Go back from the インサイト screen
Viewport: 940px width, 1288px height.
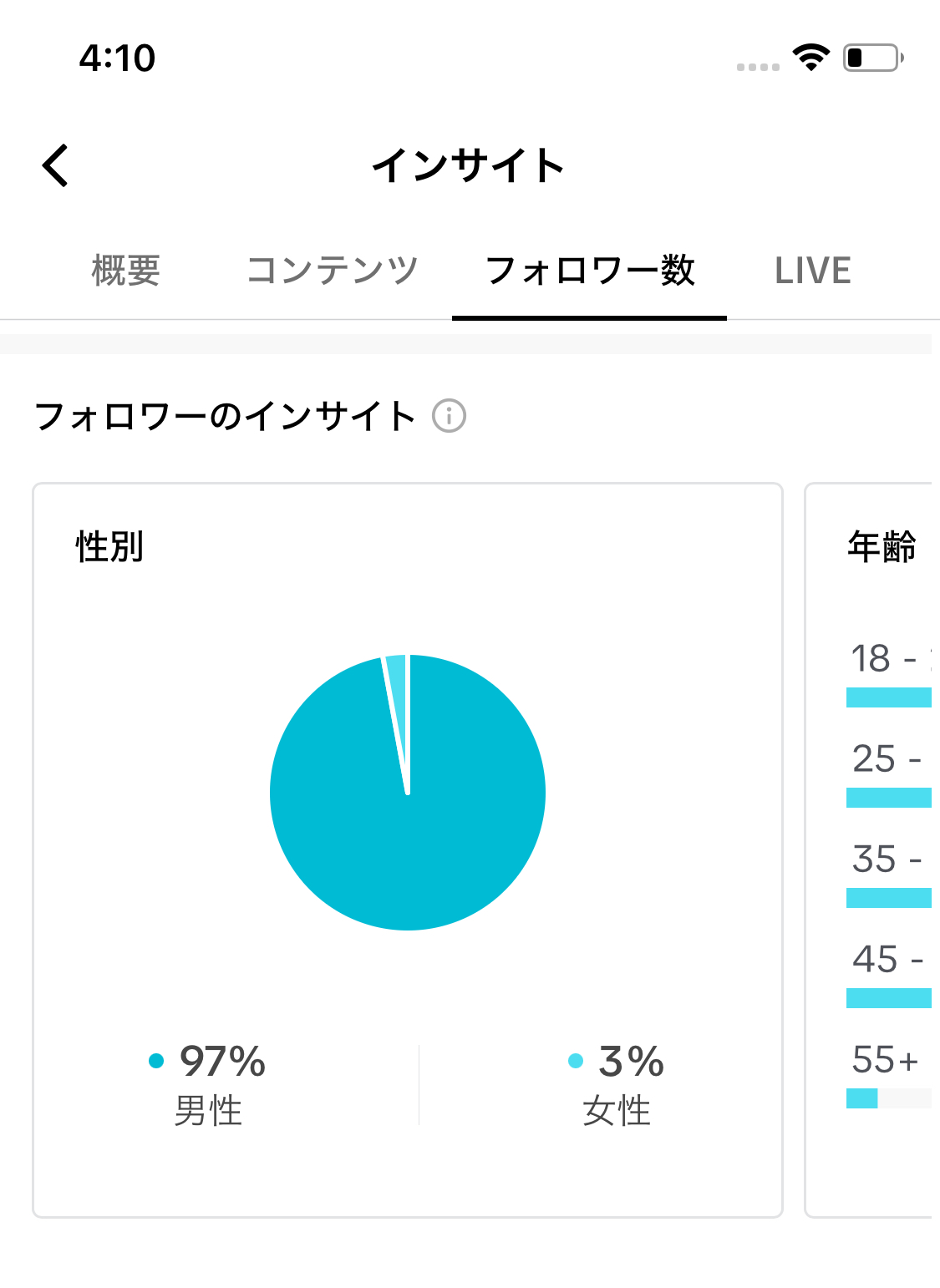56,165
